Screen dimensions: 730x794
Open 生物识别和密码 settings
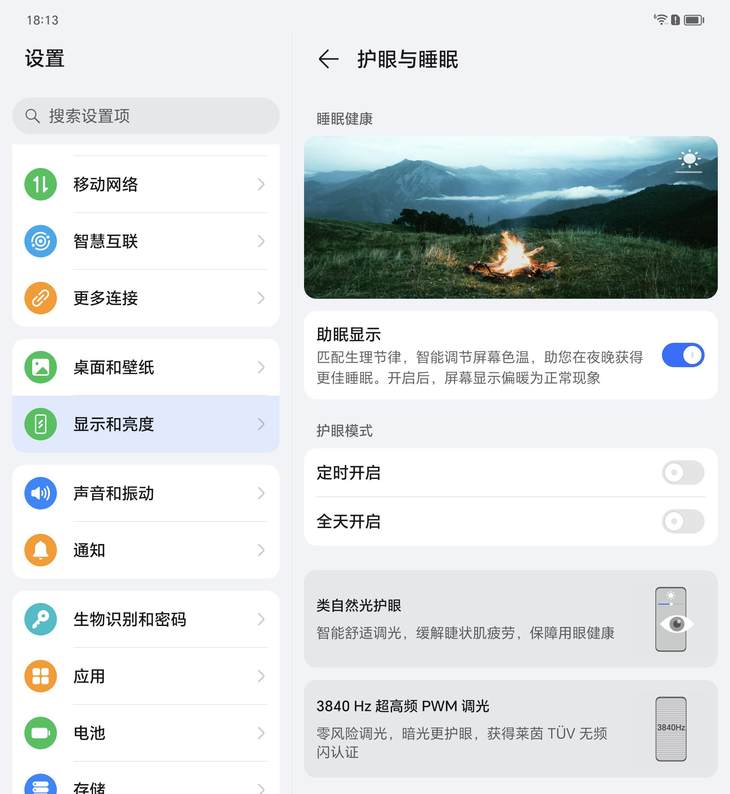tap(146, 619)
